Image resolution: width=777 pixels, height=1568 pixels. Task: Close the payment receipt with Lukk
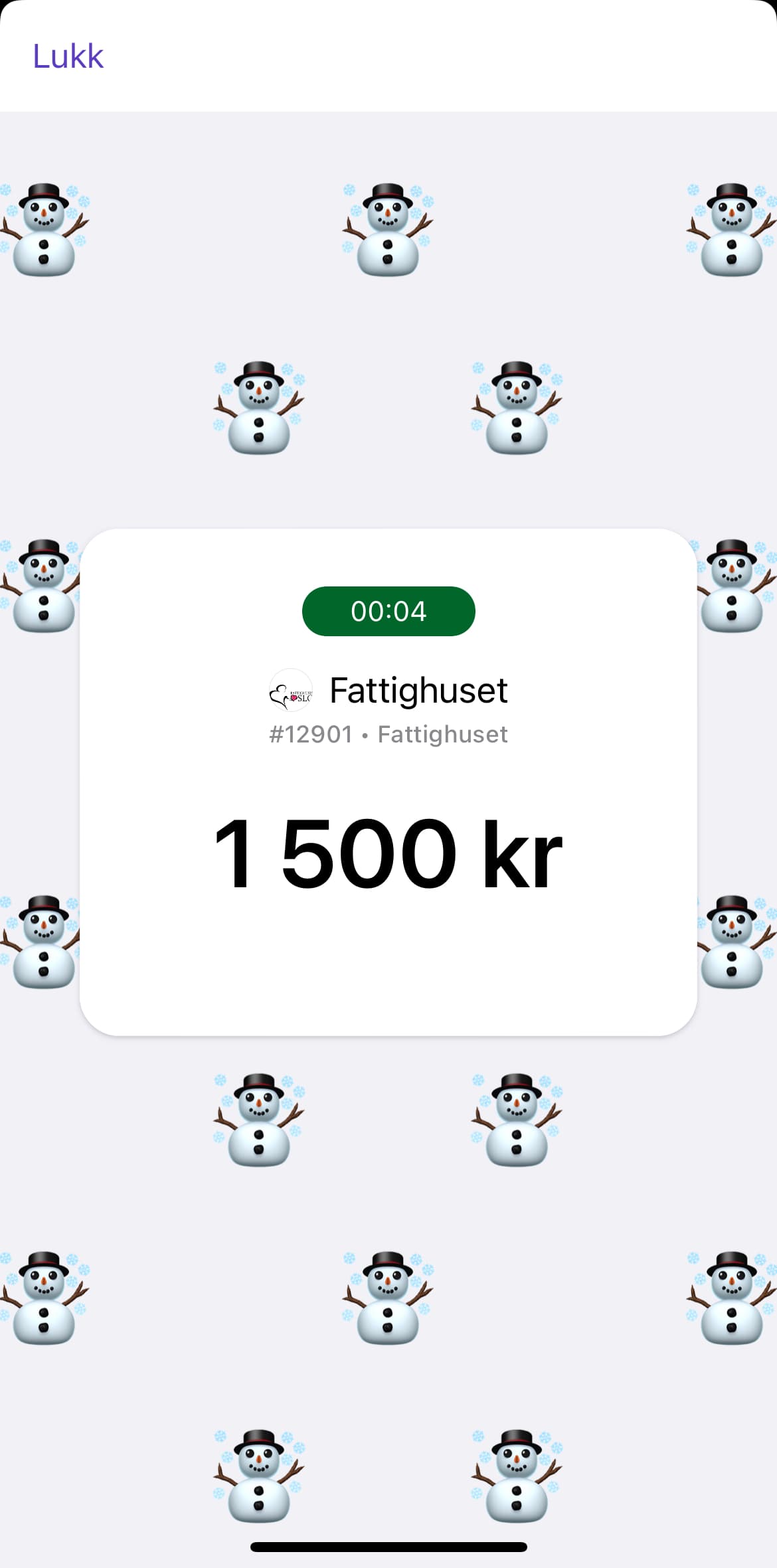pyautogui.click(x=68, y=56)
